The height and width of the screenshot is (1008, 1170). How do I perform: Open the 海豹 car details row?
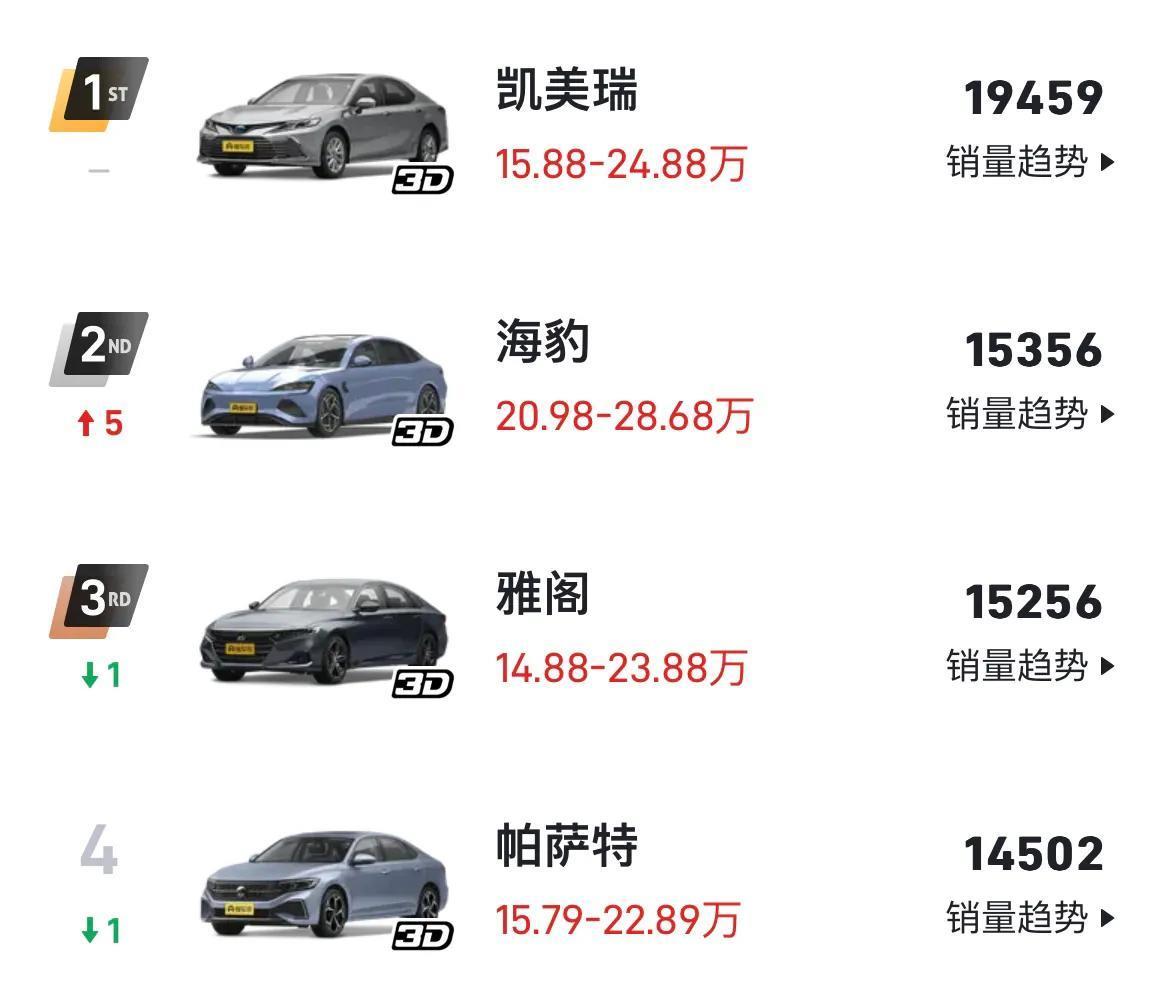coord(543,343)
